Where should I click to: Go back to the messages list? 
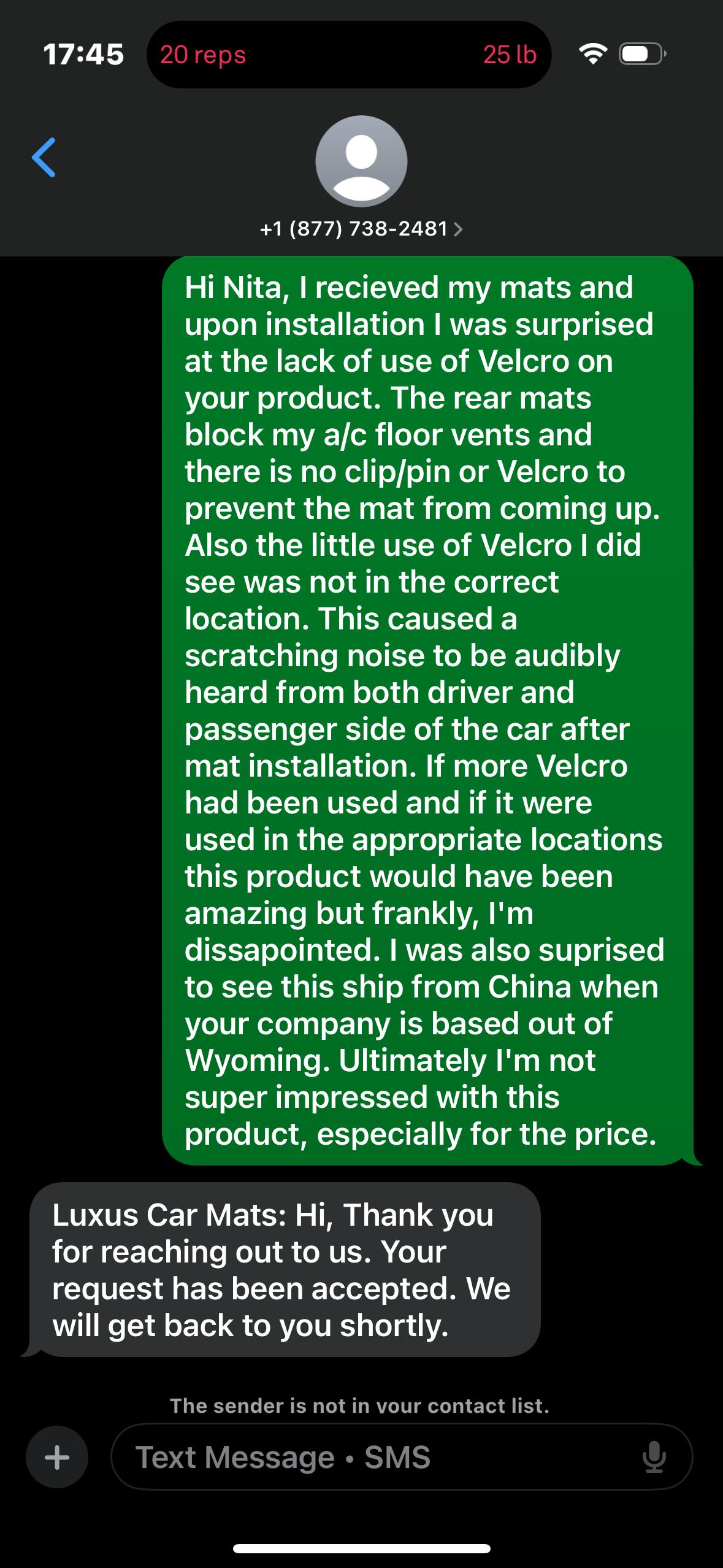(x=44, y=158)
